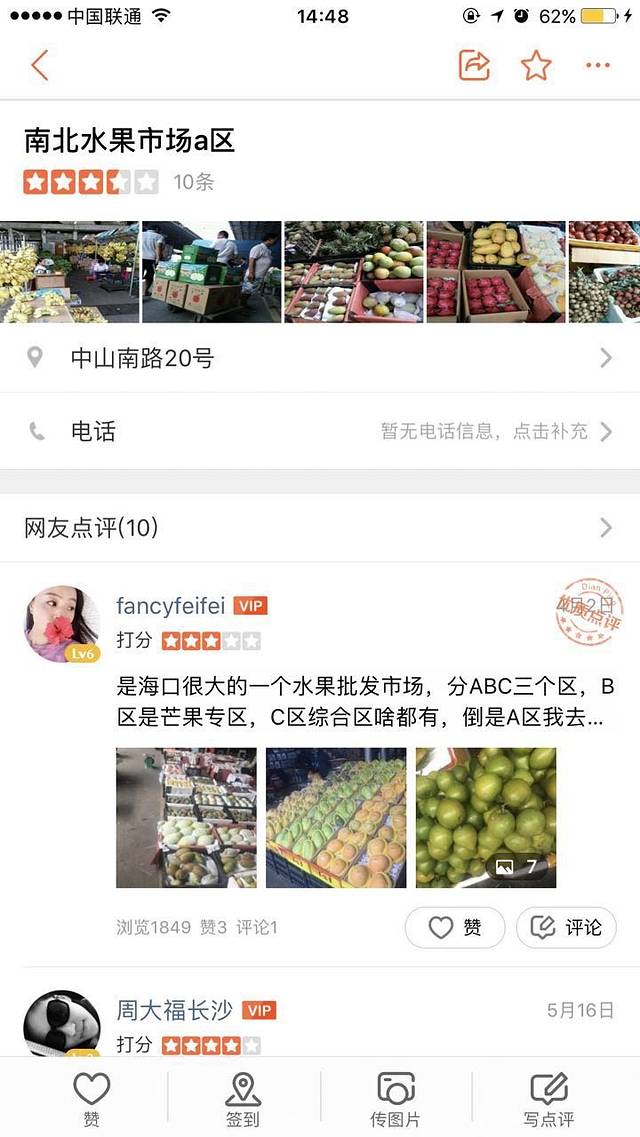
Task: Comment on fancyfeifei's review via 评论
Action: [566, 927]
